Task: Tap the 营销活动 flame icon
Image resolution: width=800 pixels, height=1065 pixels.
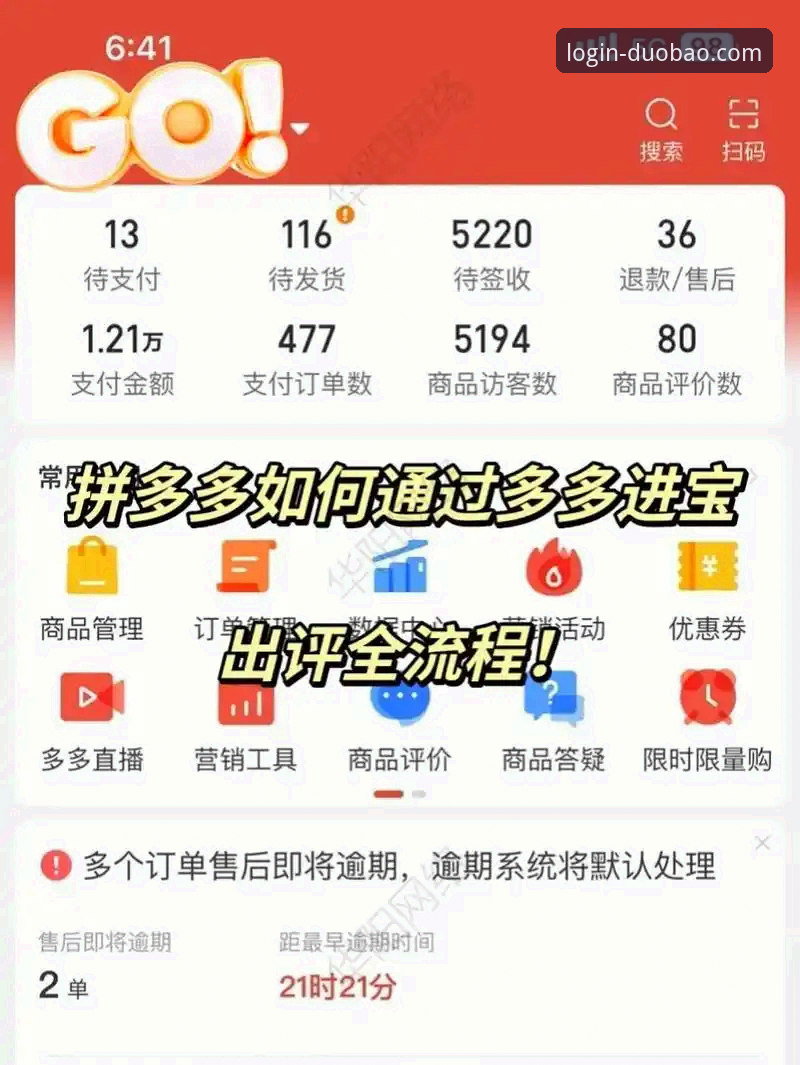Action: (553, 578)
